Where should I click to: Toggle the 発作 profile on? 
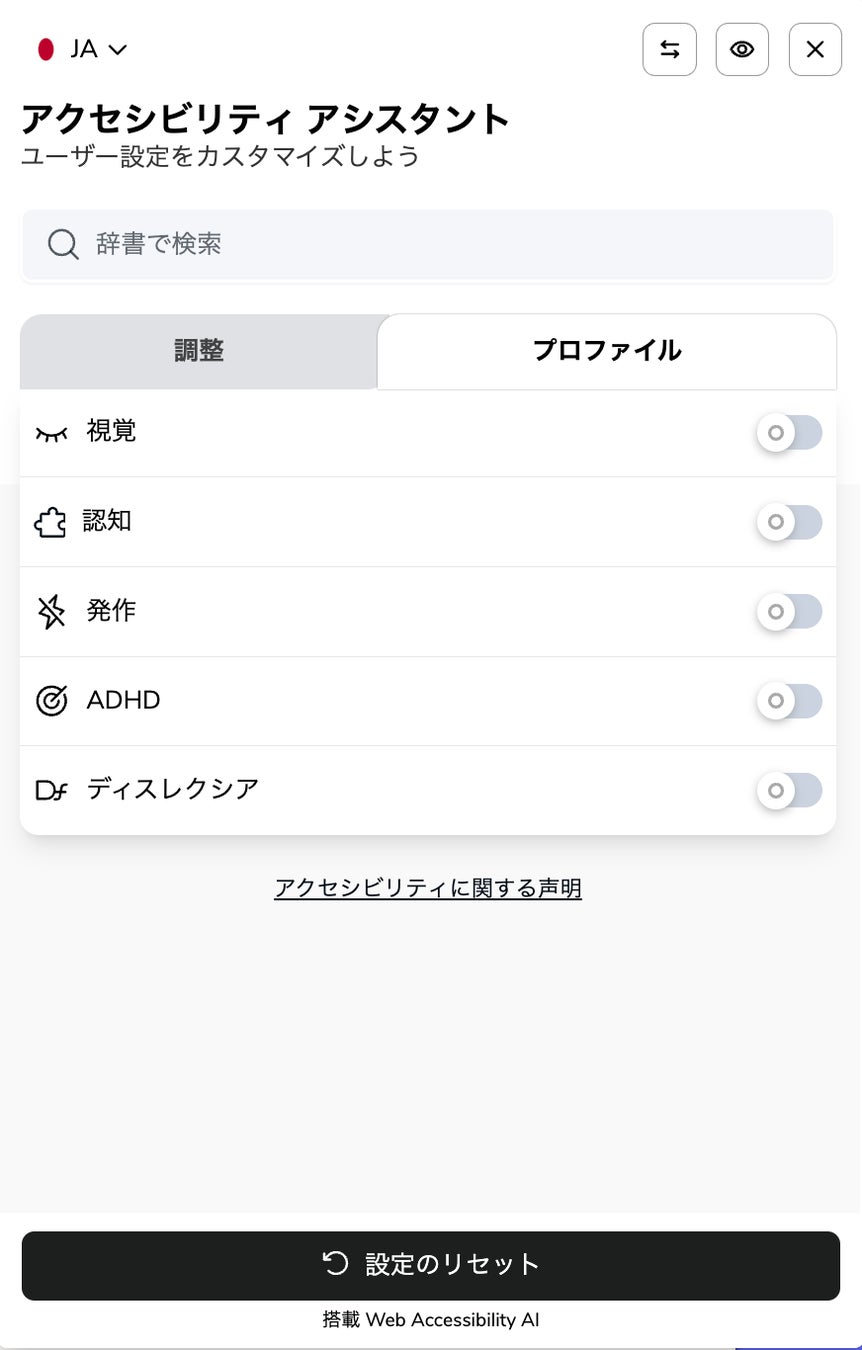tap(789, 611)
